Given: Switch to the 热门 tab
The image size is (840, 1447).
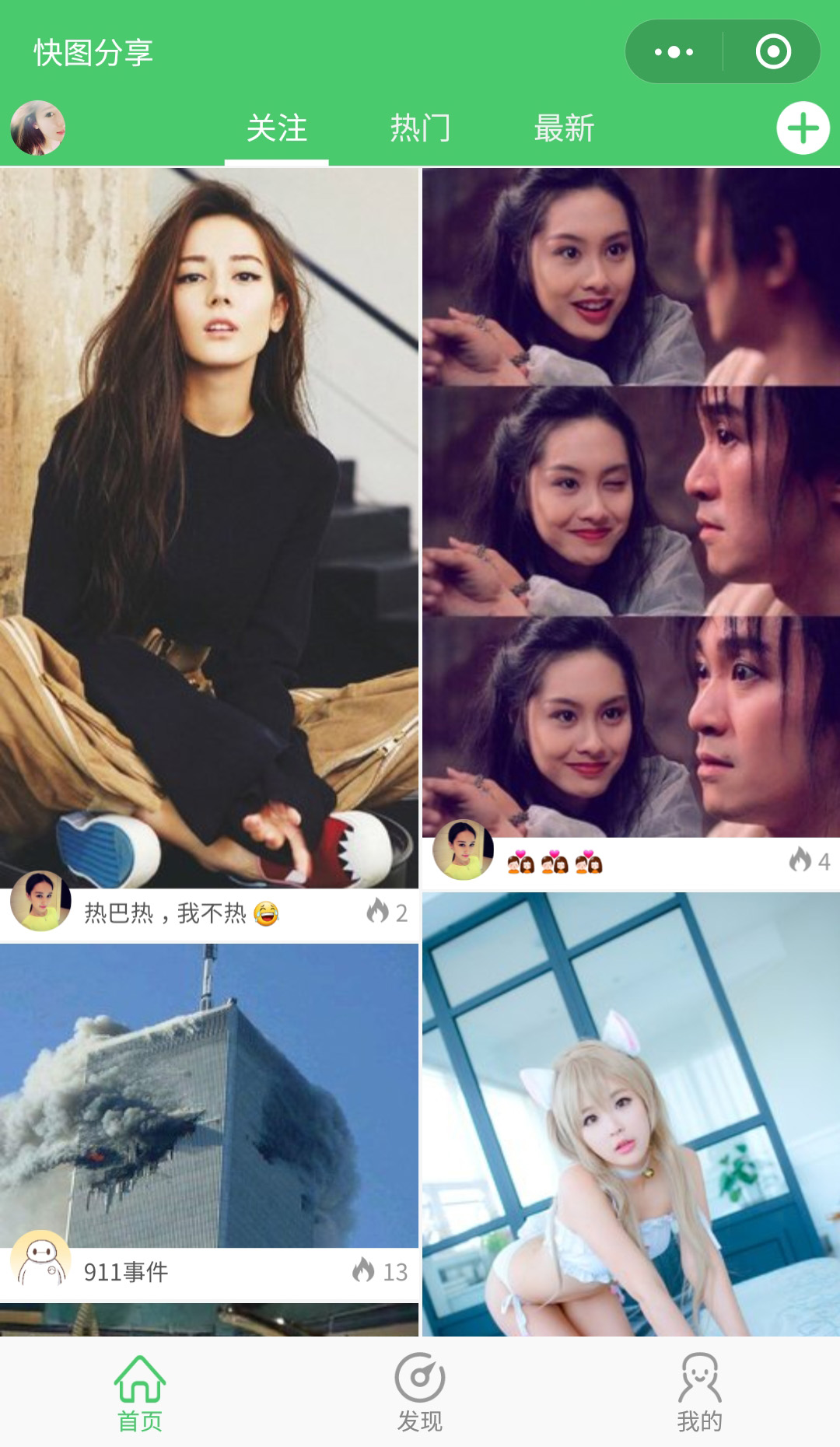Looking at the screenshot, I should (x=420, y=128).
